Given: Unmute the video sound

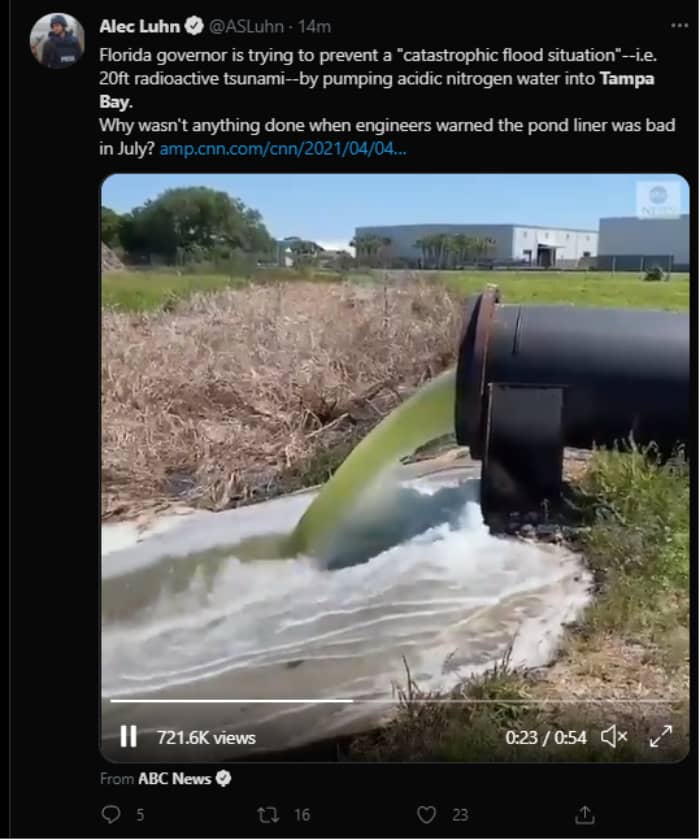Looking at the screenshot, I should 613,737.
